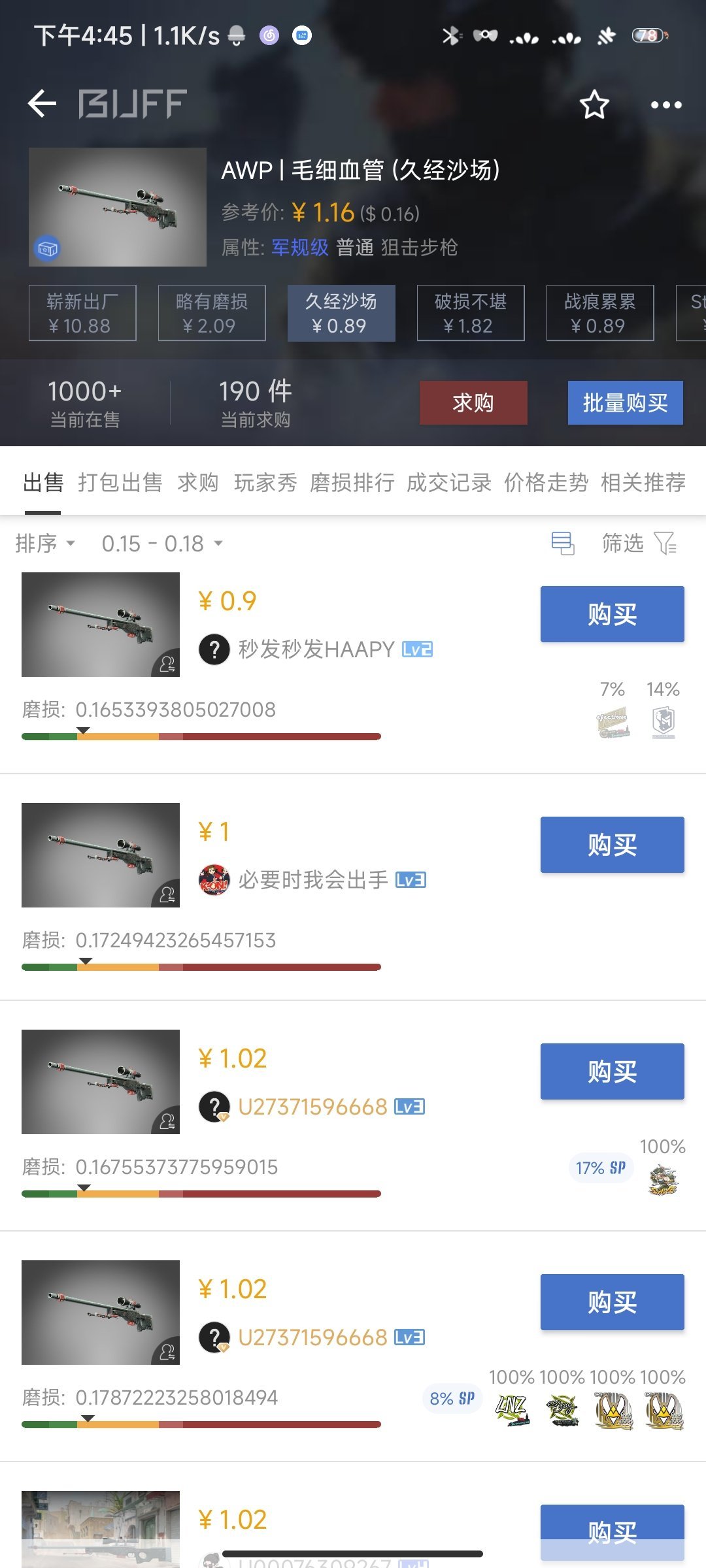Buy the ¥1 listing from 必要时我会出手

click(612, 845)
